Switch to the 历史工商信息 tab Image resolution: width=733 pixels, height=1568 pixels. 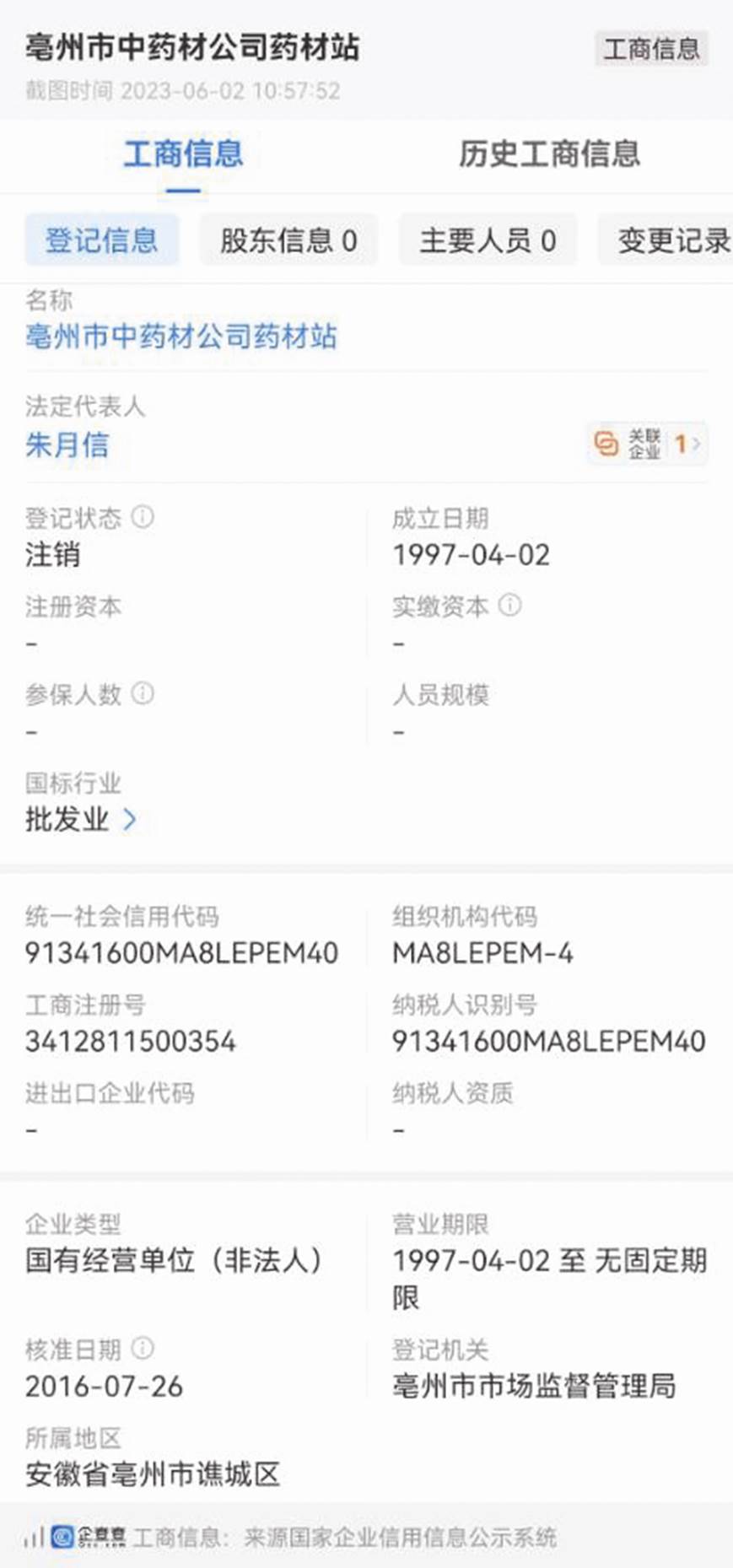coord(549,154)
